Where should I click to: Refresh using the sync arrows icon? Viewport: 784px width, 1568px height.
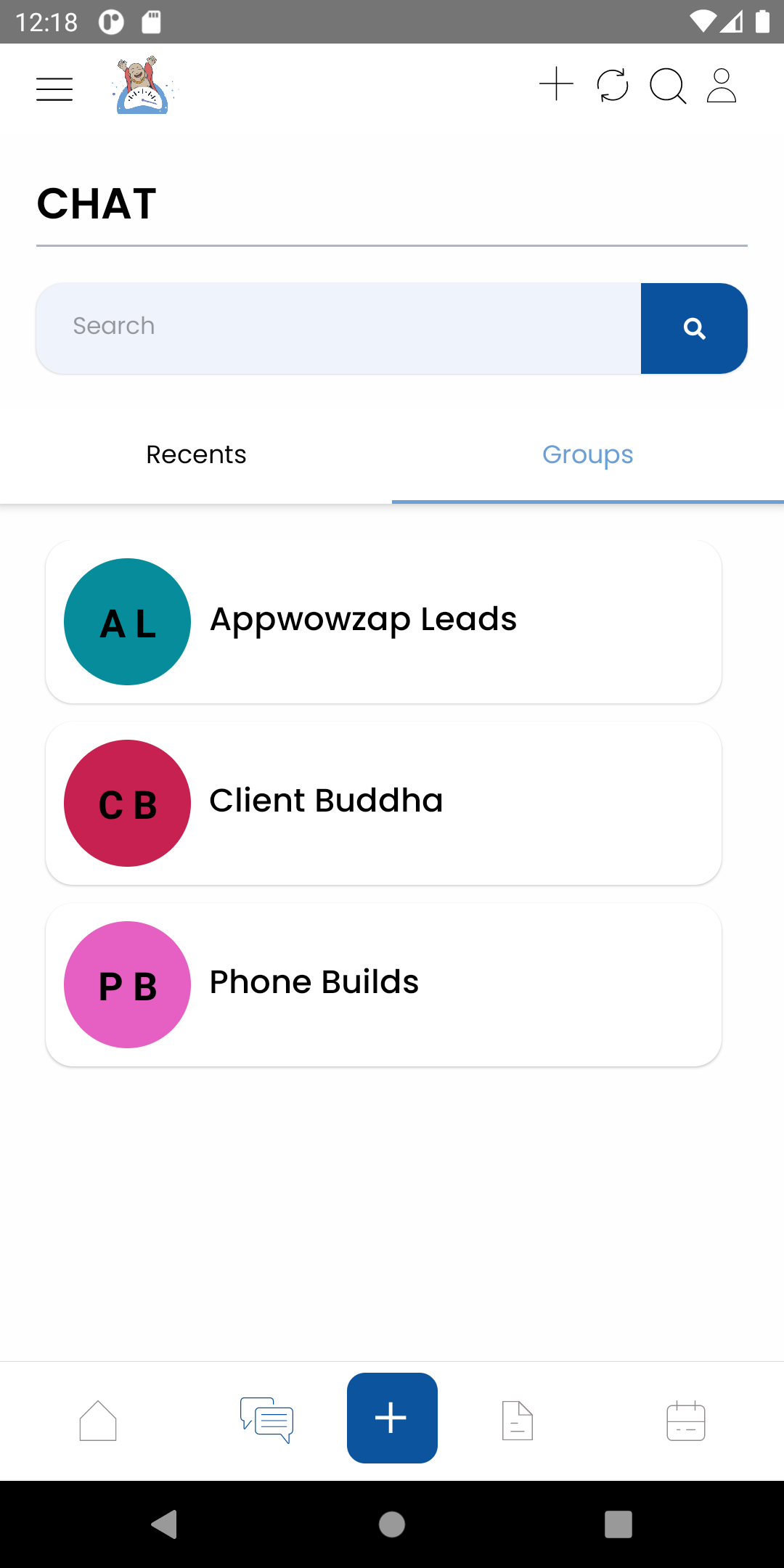(x=613, y=86)
